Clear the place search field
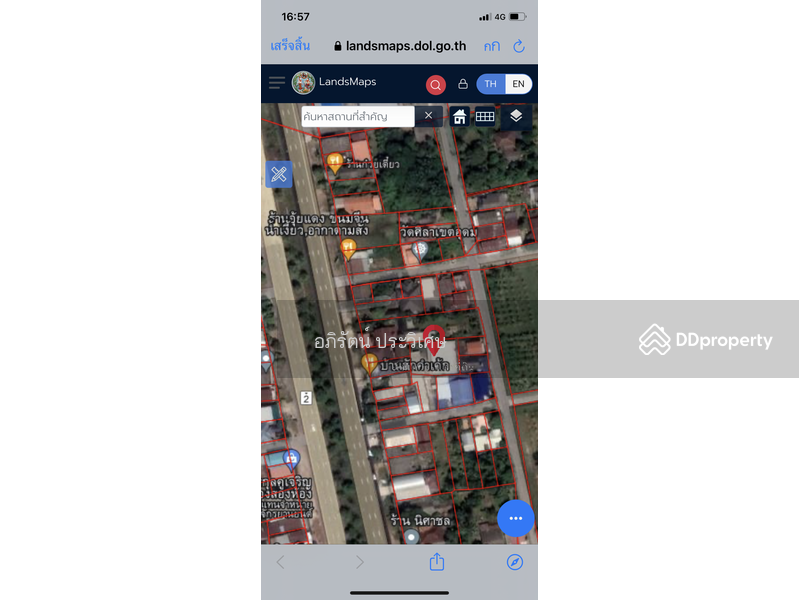 point(428,116)
